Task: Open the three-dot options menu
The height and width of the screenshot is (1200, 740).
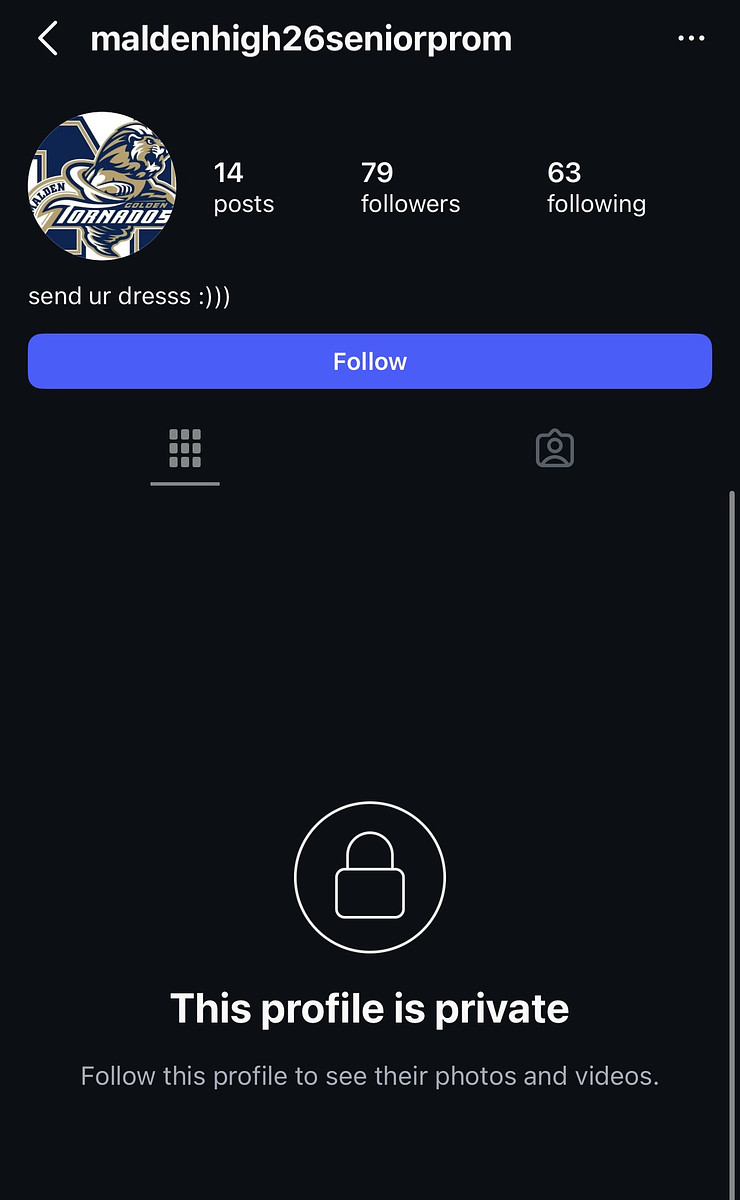Action: point(691,39)
